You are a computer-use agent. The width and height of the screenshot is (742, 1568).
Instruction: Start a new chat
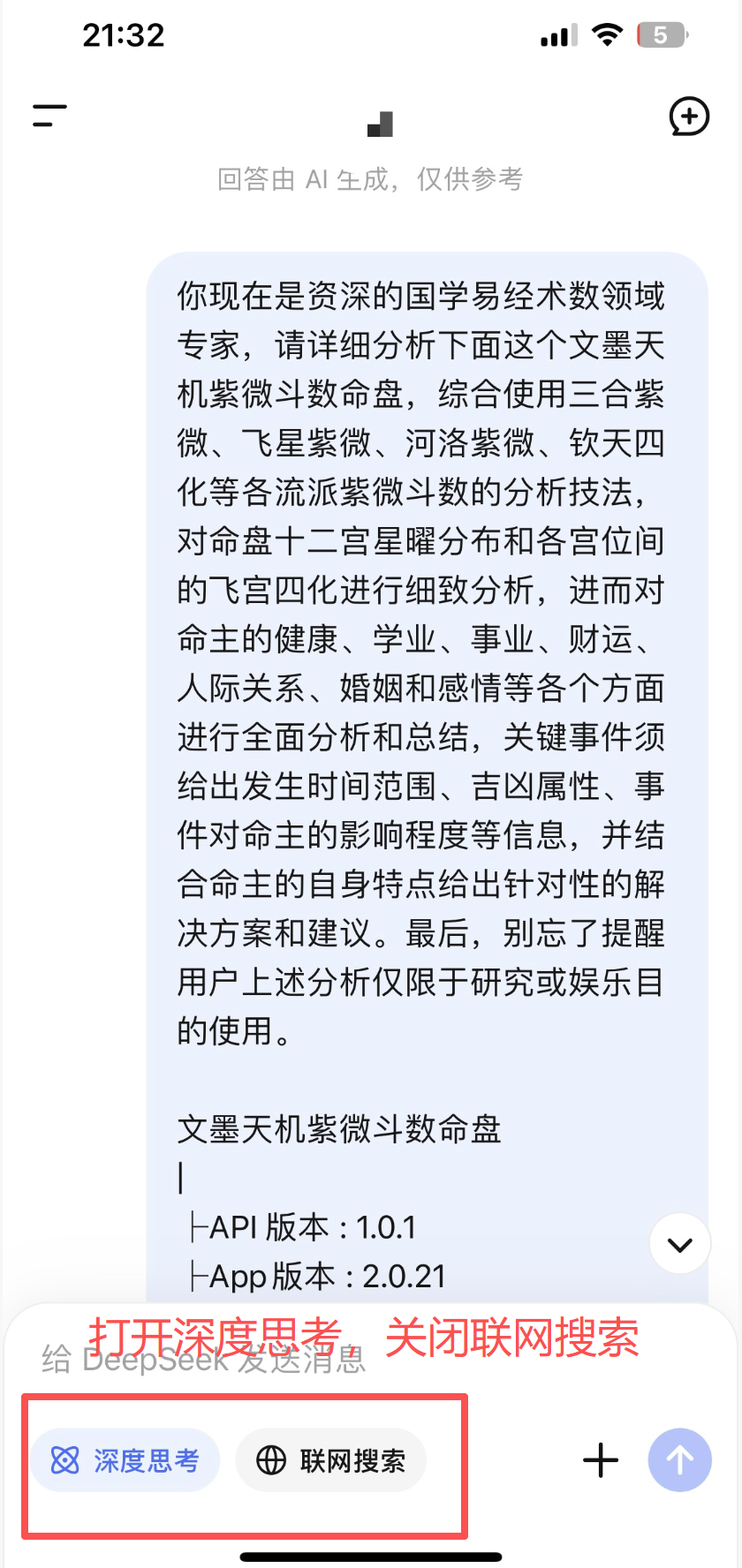pos(688,117)
